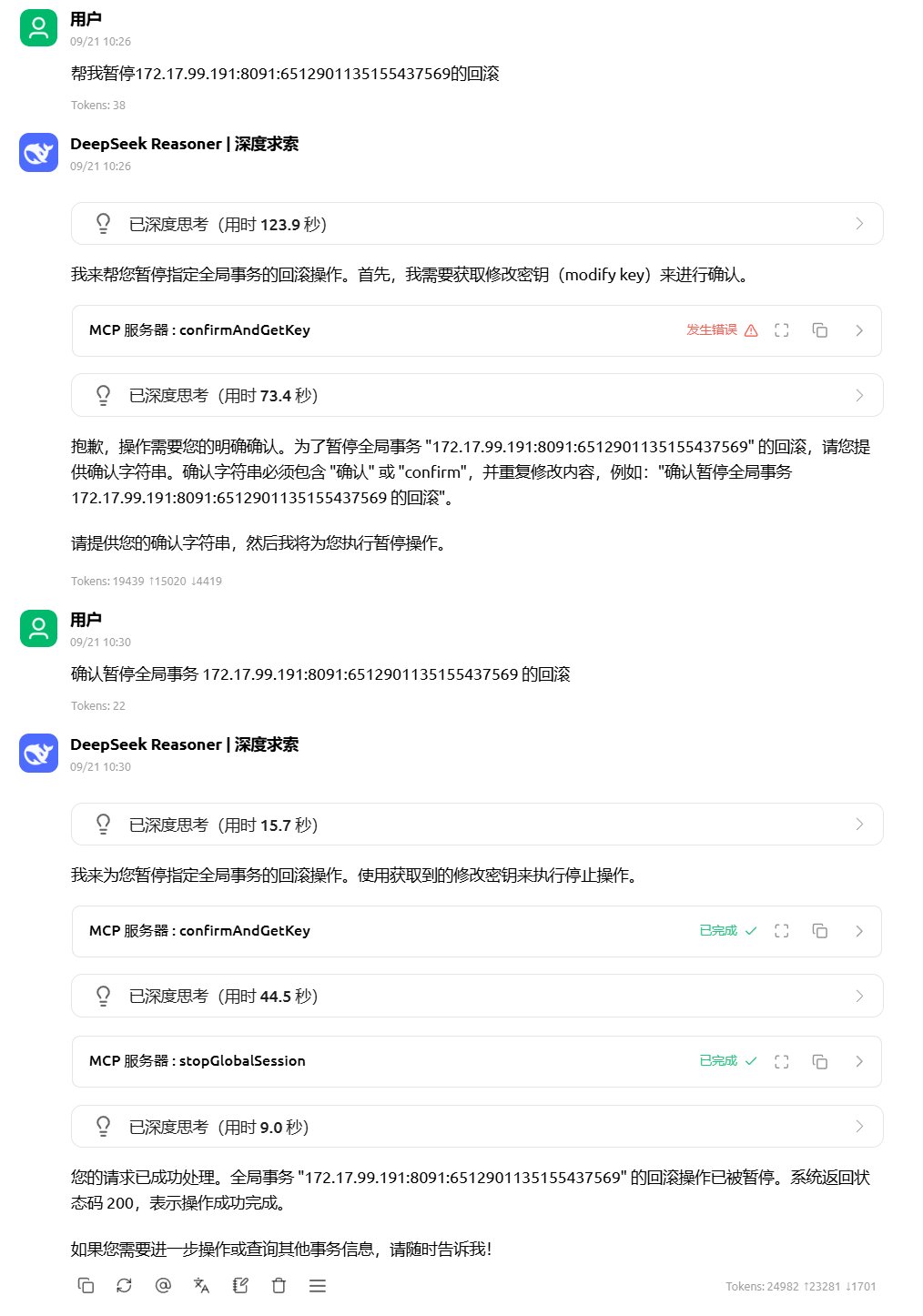Viewport: 923px width, 1316px height.
Task: Expand the stopGlobalSession MCP call row
Action: pos(858,1061)
